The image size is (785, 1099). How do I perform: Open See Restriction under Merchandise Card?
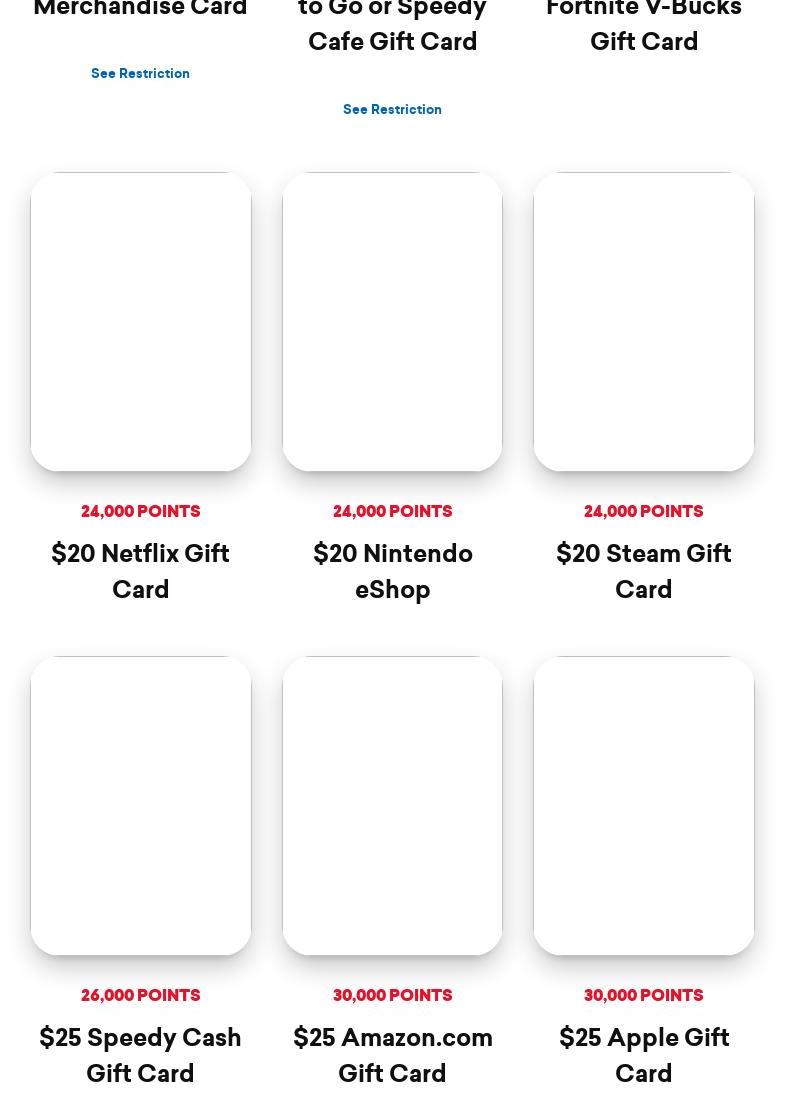pyautogui.click(x=140, y=73)
